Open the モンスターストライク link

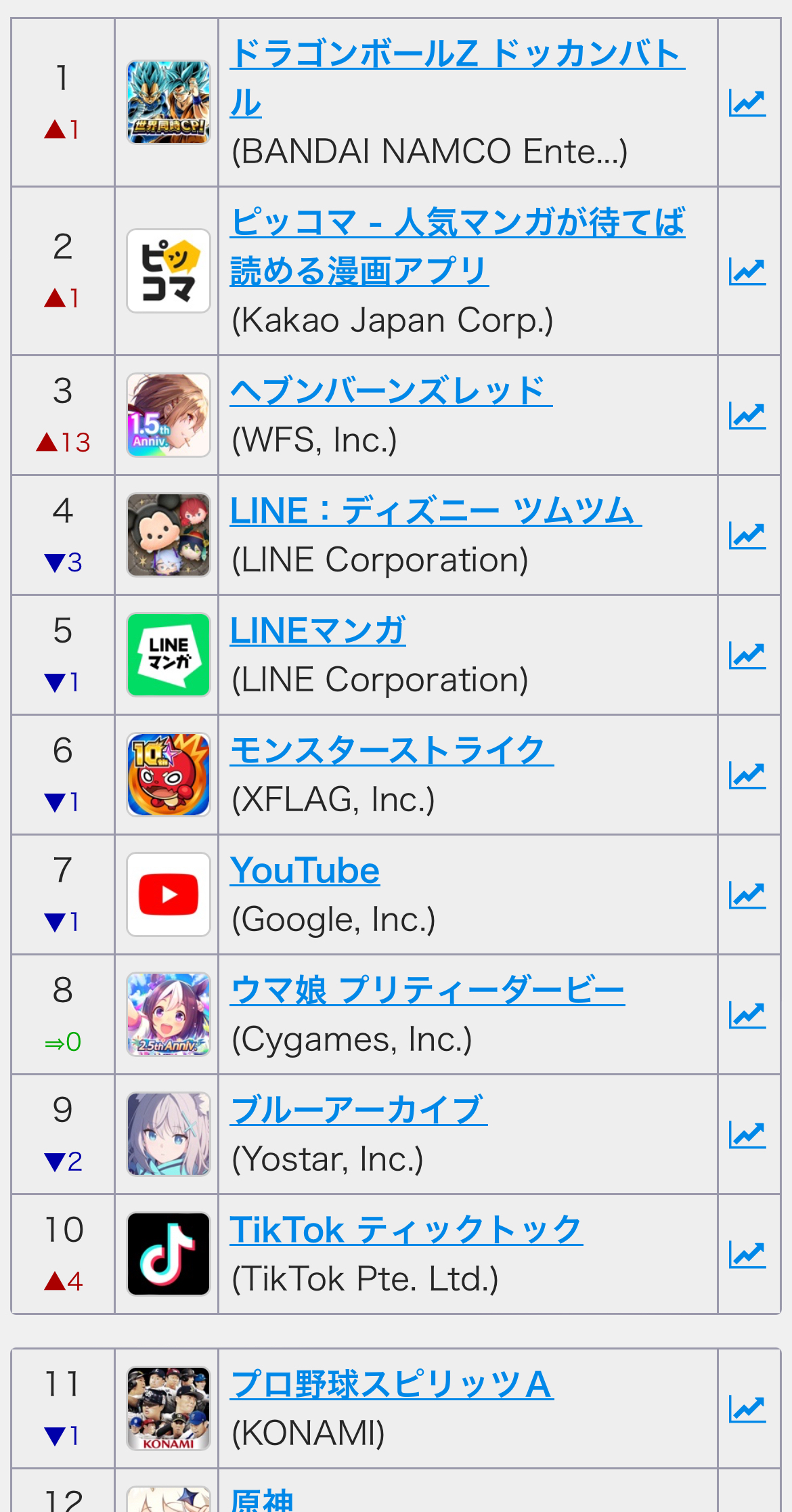[392, 750]
